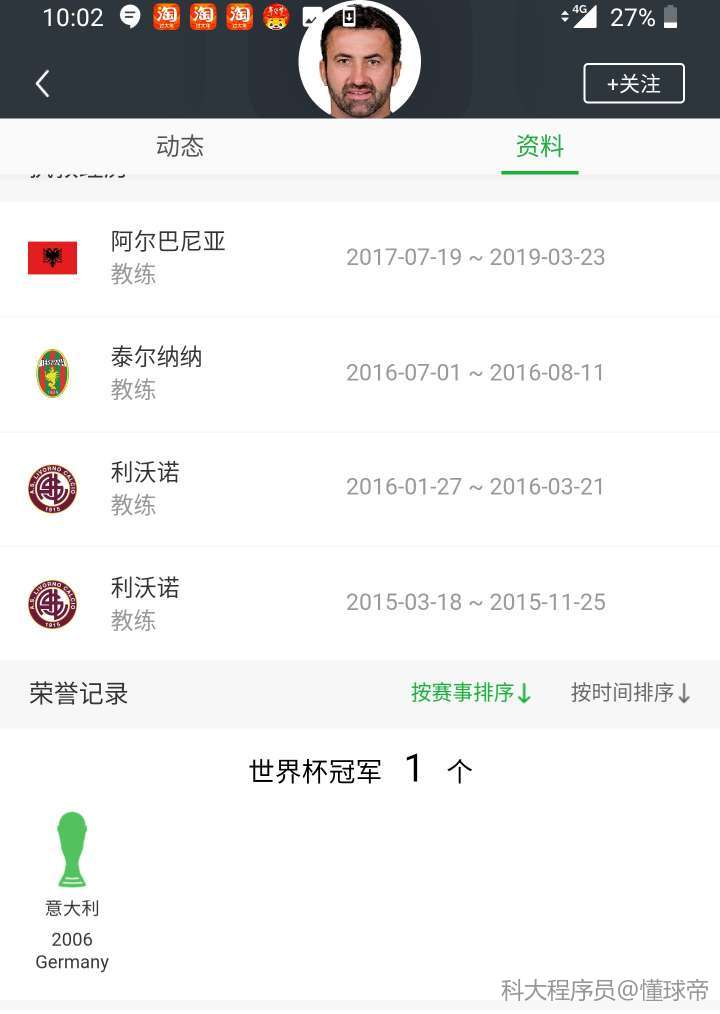Sort honors with 按时间排序
The image size is (720, 1014).
[630, 693]
